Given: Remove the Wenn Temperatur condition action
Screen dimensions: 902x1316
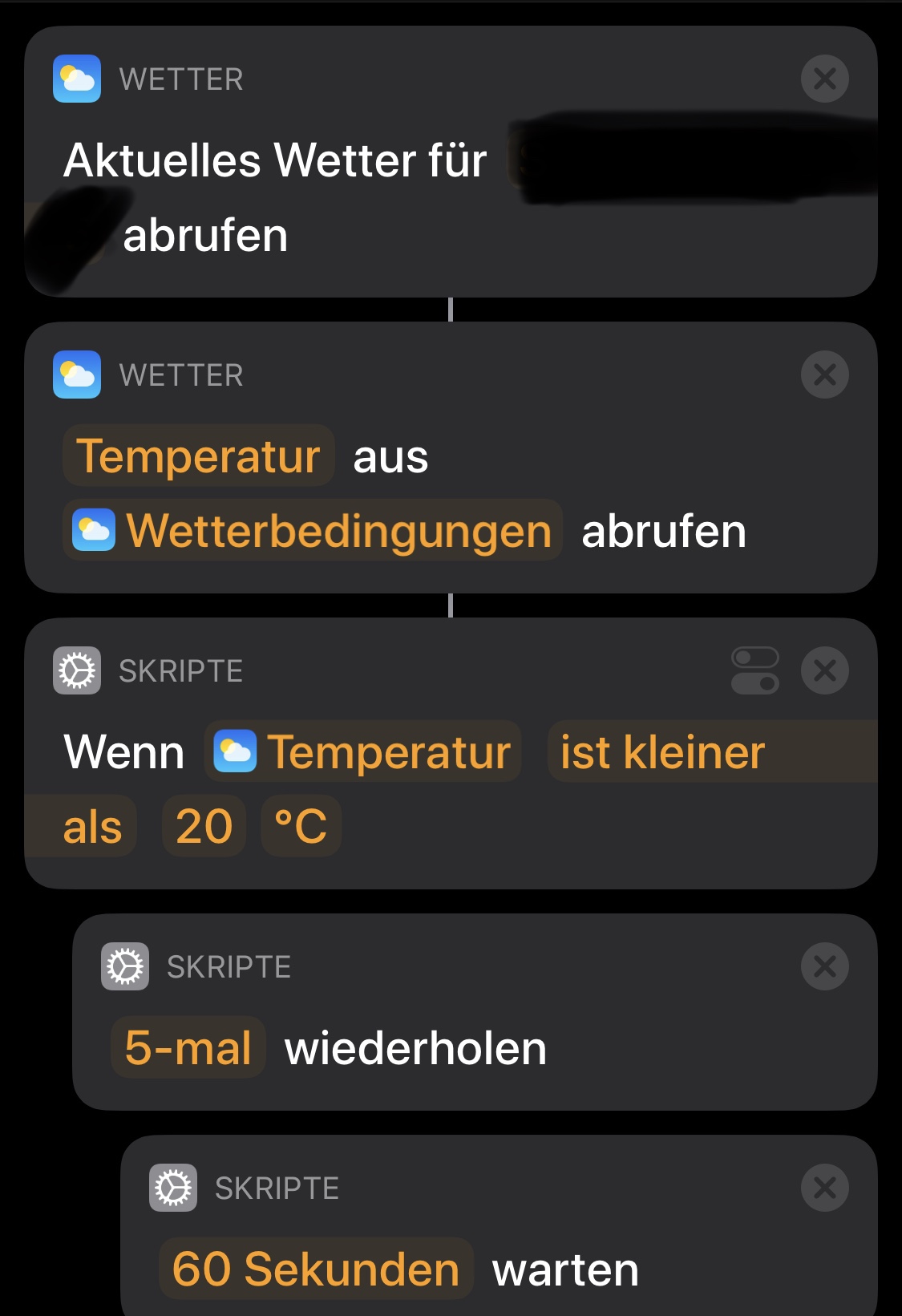Looking at the screenshot, I should click(x=824, y=670).
